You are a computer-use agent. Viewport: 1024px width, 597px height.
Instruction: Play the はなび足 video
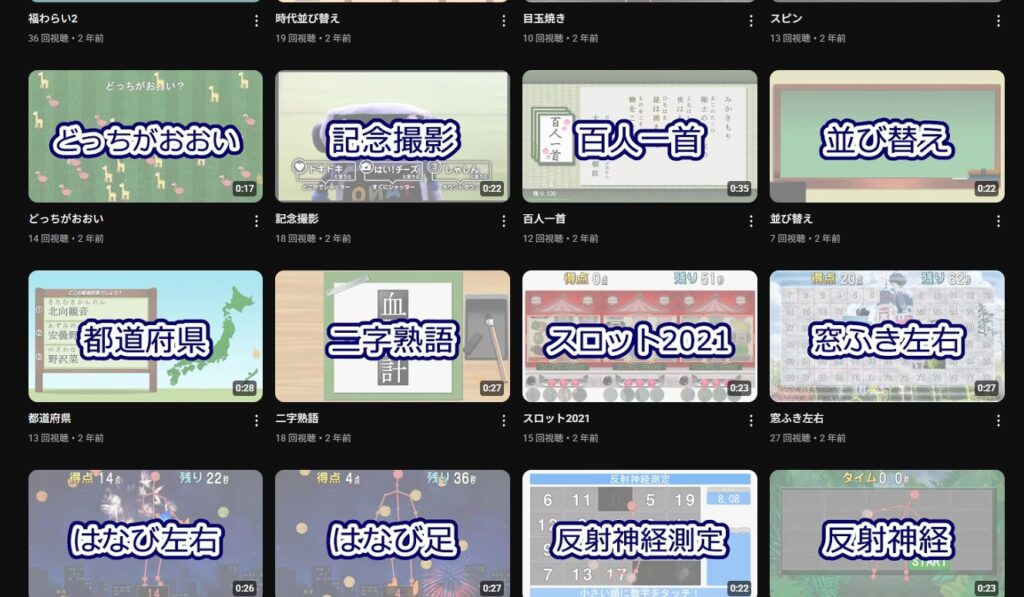(x=392, y=535)
